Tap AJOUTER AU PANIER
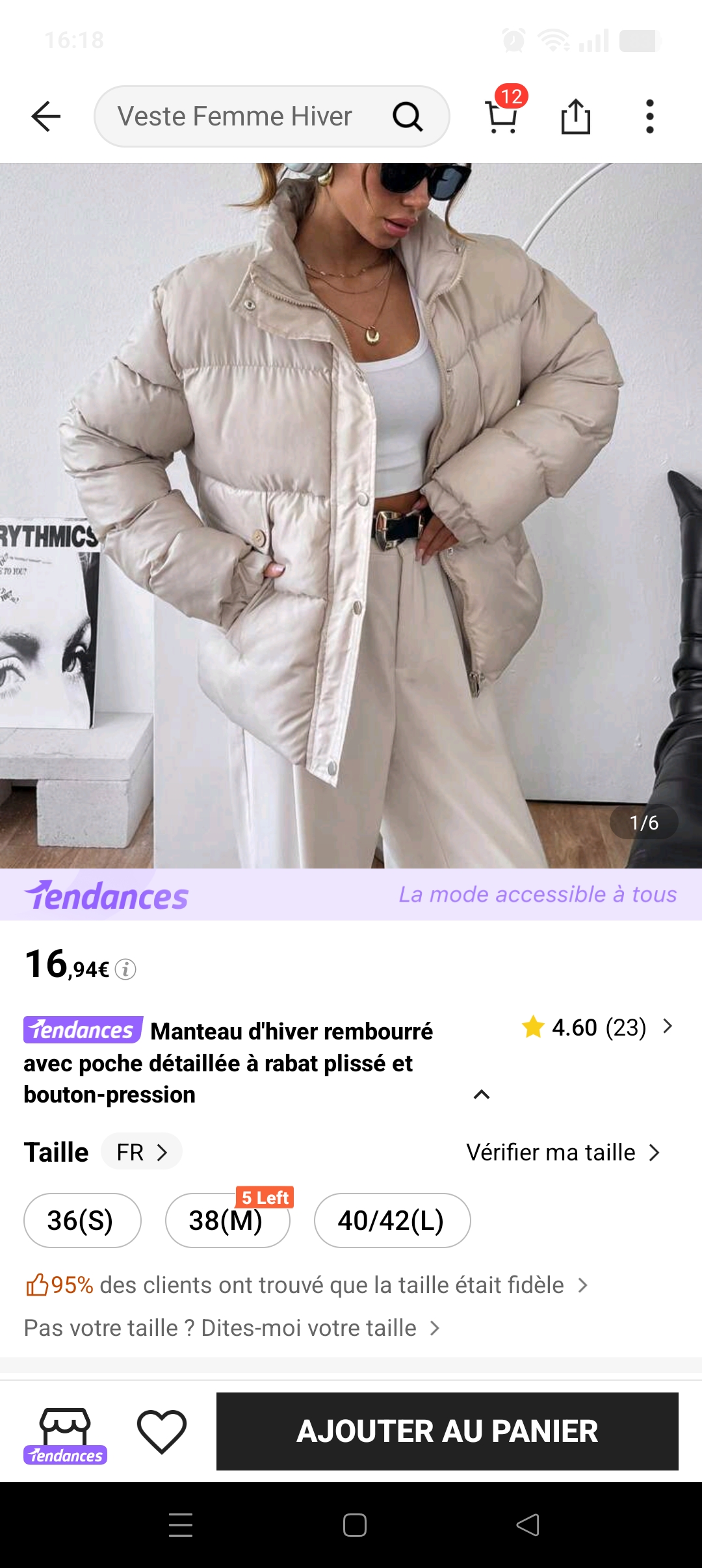Screen dimensions: 702x1568 [447, 1431]
